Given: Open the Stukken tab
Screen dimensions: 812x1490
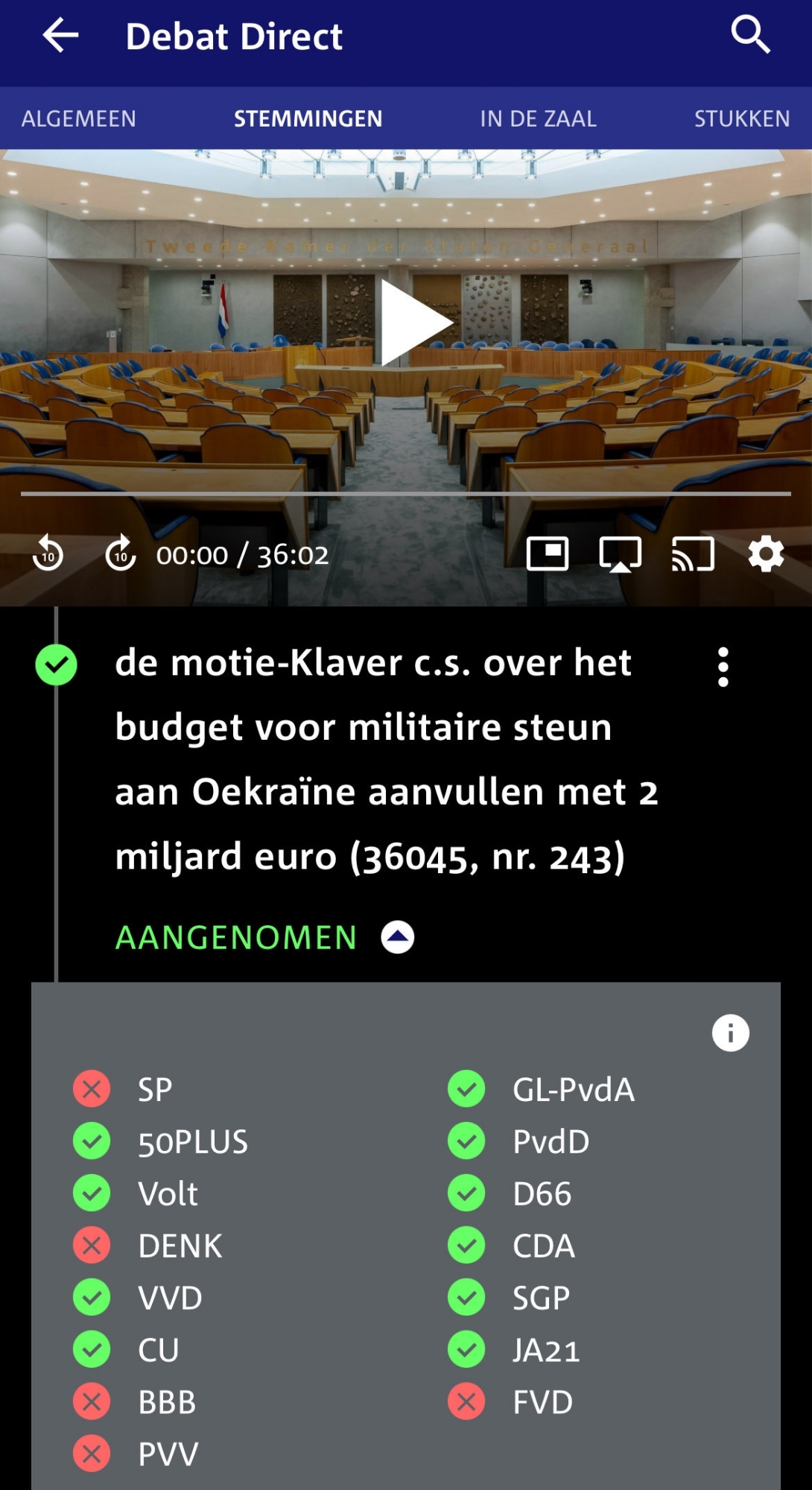Looking at the screenshot, I should (x=741, y=118).
